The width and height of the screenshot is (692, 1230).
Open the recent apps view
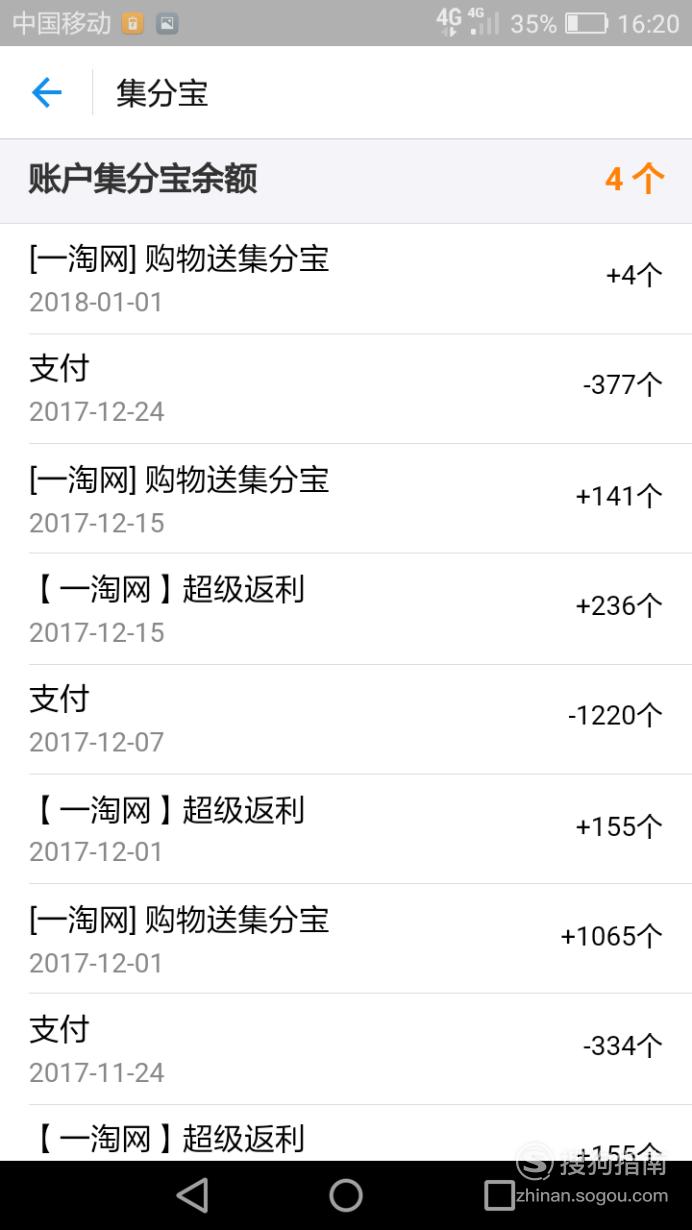point(499,1194)
